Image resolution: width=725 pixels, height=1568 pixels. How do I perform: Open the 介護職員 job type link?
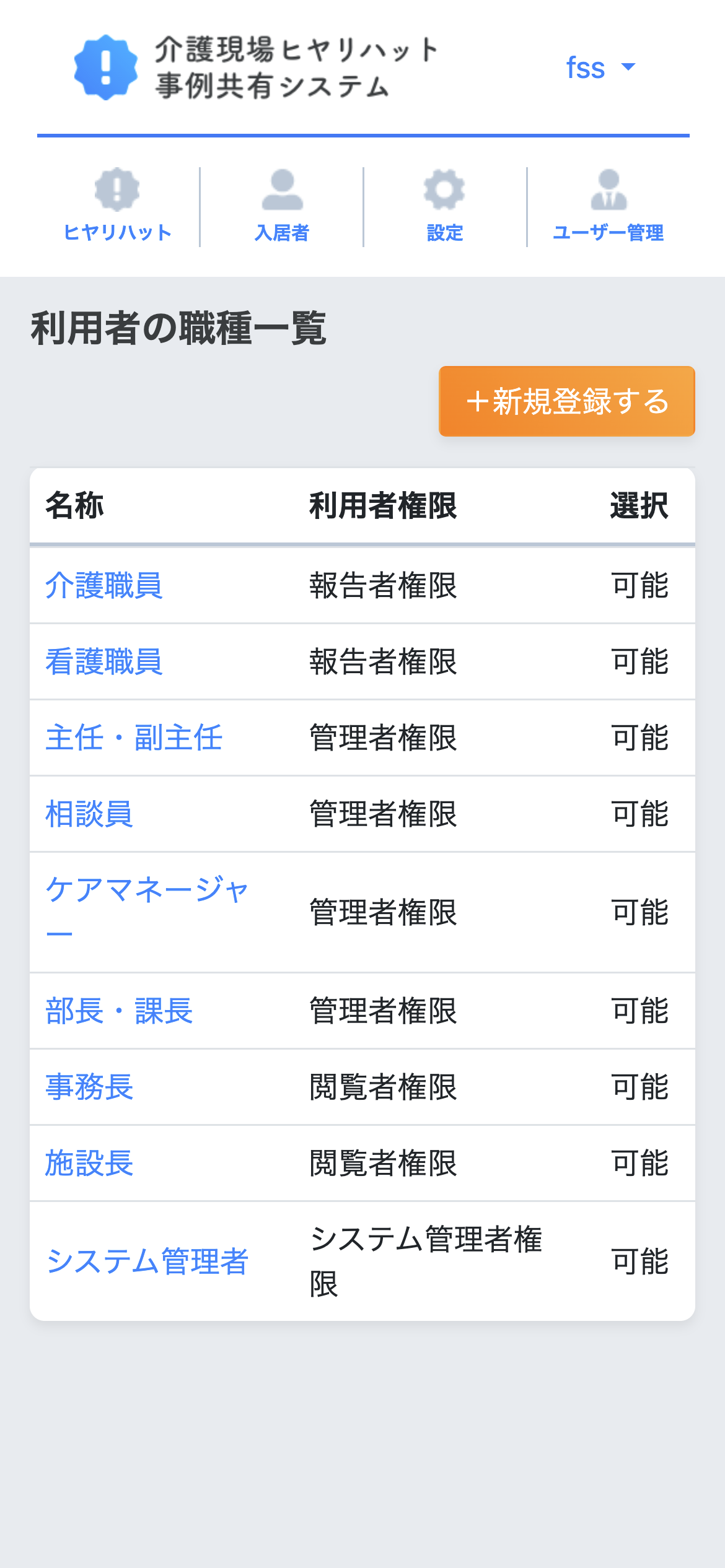[x=104, y=585]
